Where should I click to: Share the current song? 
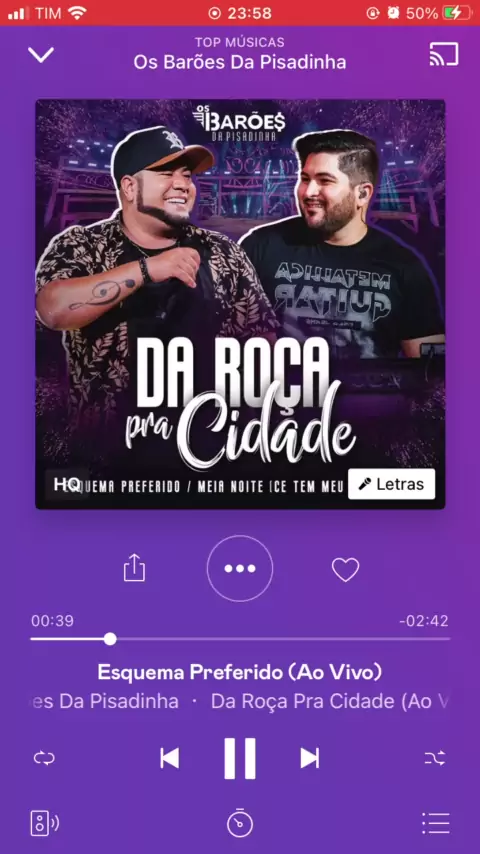click(134, 568)
